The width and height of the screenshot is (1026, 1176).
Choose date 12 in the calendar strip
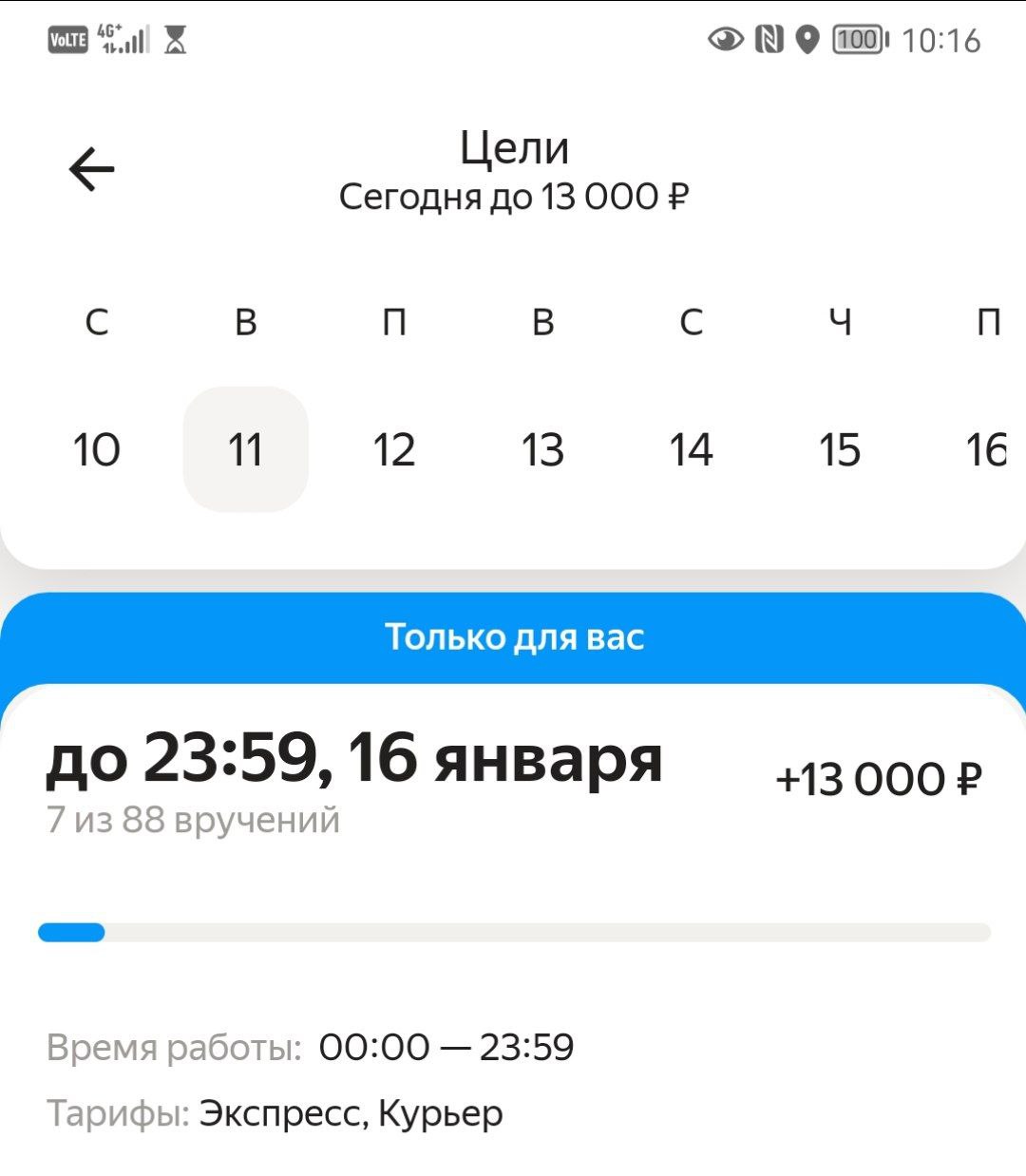point(394,449)
